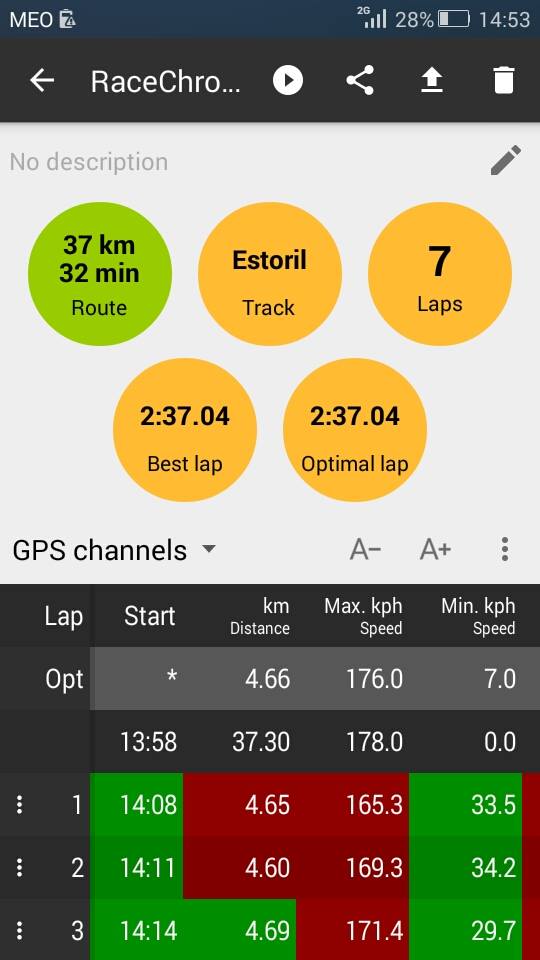Open the overflow menu next to A+
Image resolution: width=540 pixels, height=960 pixels.
click(504, 550)
